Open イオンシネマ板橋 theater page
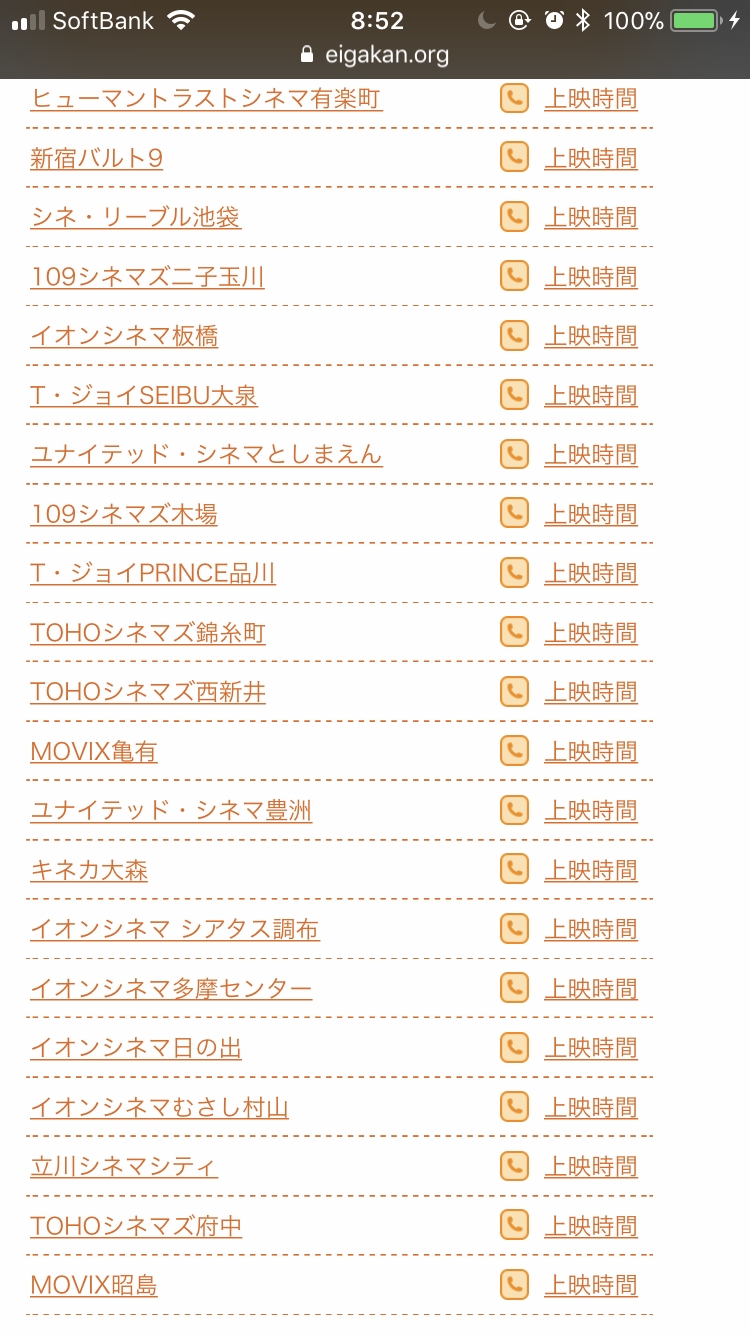The image size is (750, 1334). pyautogui.click(x=124, y=336)
